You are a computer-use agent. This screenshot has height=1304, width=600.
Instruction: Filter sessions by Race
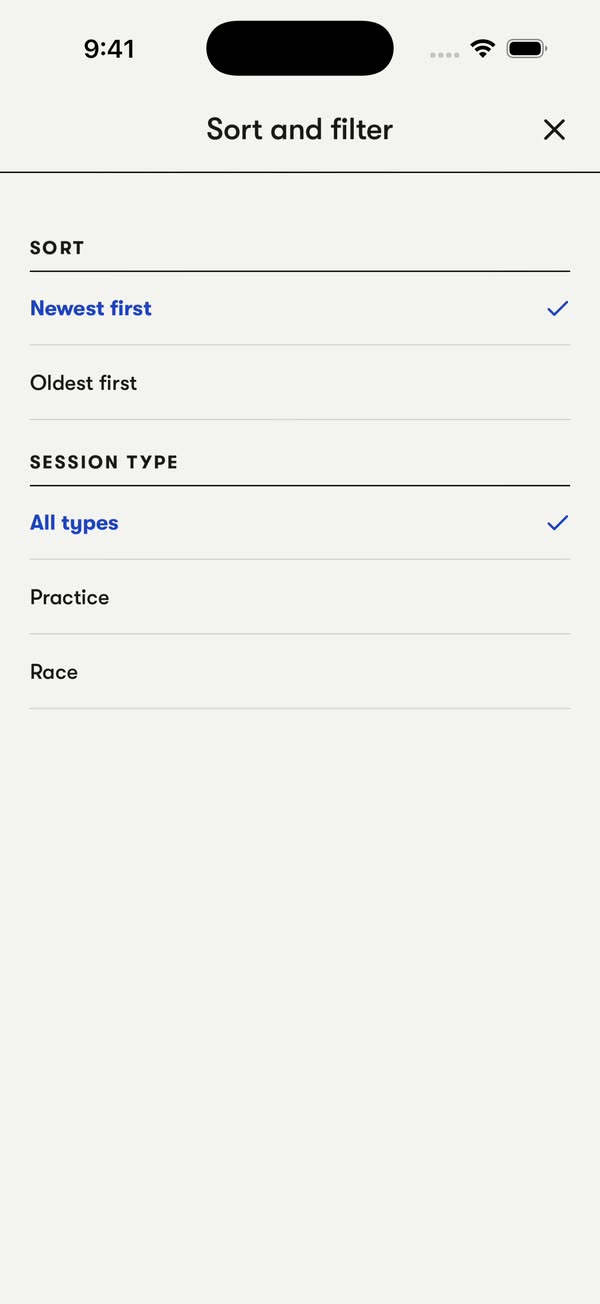coord(300,672)
